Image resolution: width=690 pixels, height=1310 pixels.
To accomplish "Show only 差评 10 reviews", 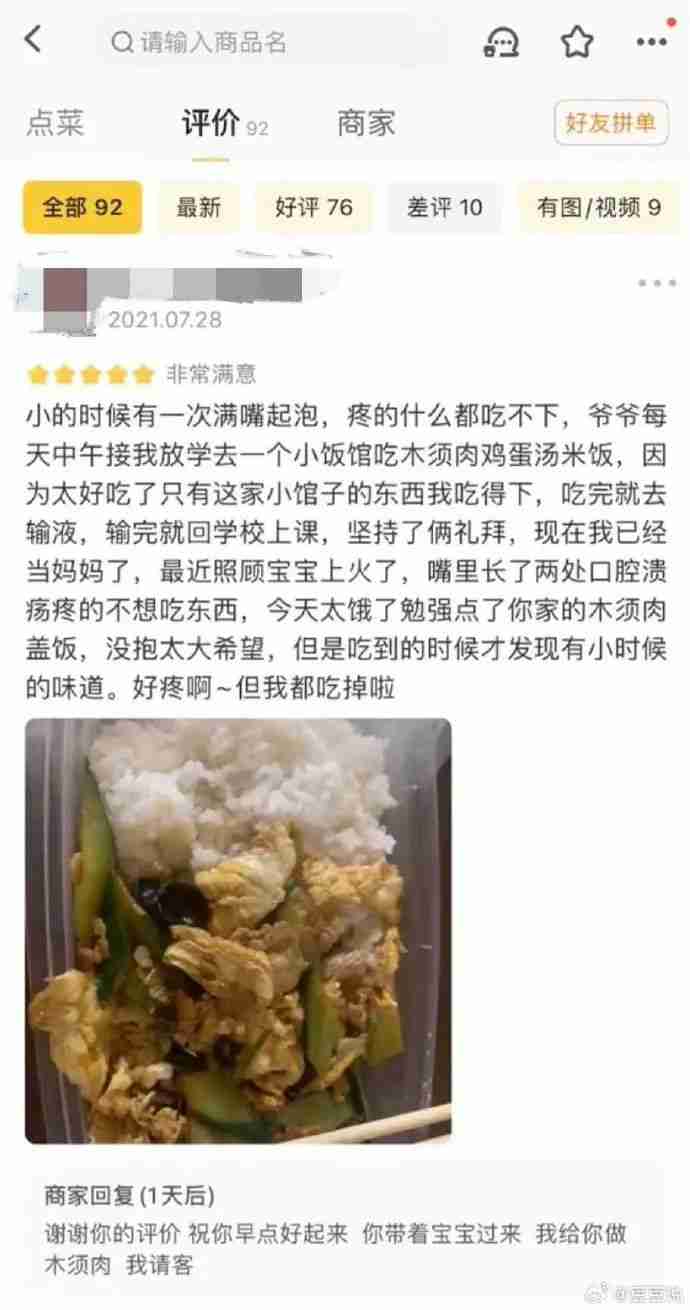I will coord(445,207).
